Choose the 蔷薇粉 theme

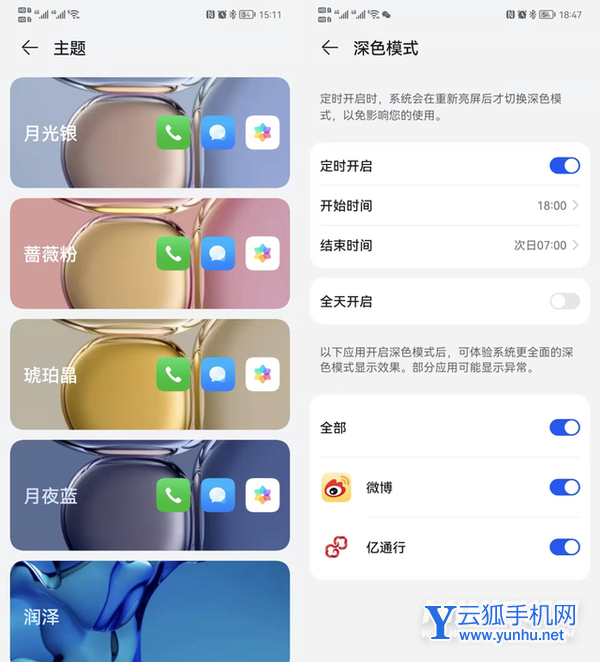150,254
